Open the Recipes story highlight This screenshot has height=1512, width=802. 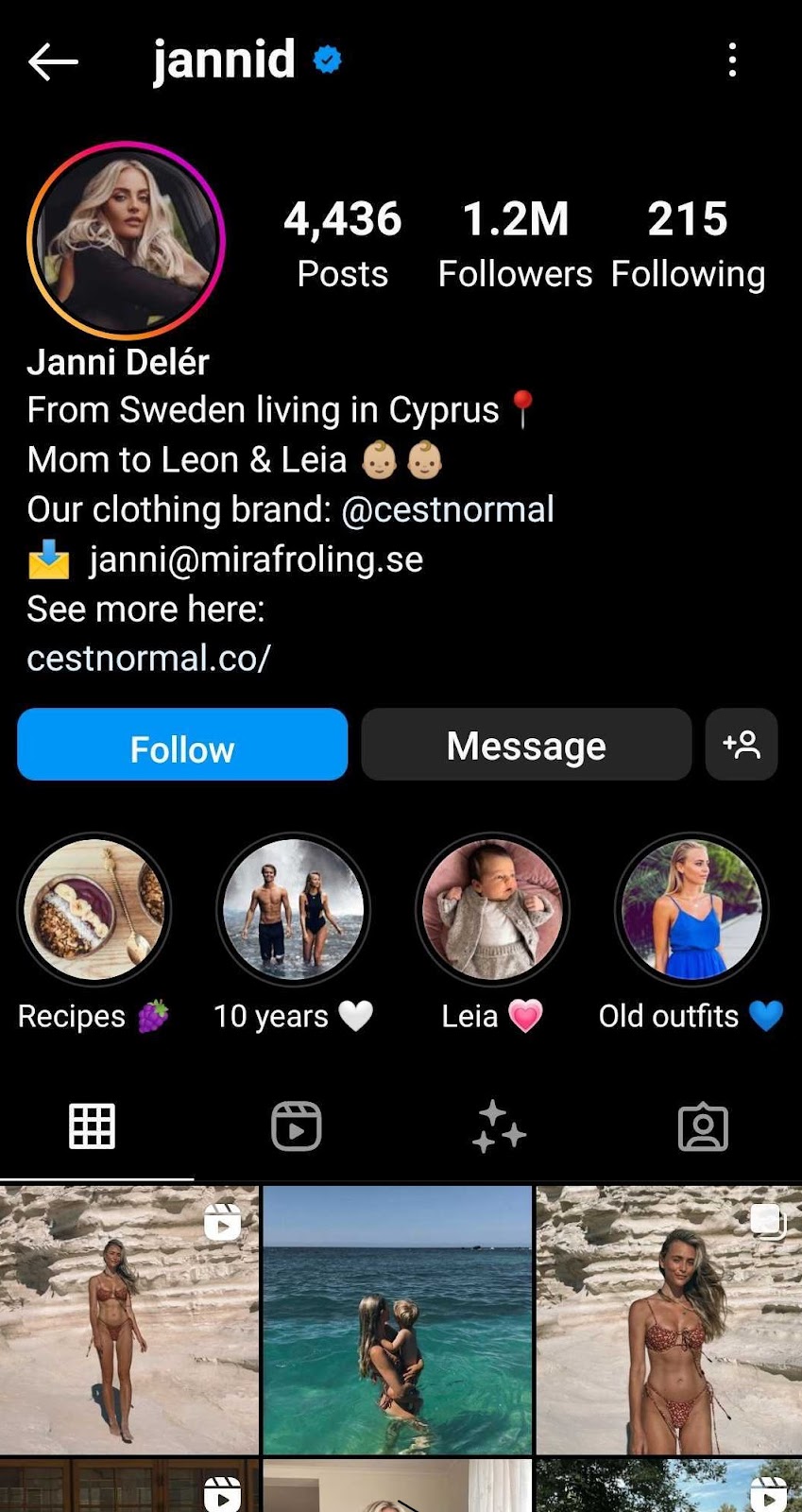[x=94, y=910]
